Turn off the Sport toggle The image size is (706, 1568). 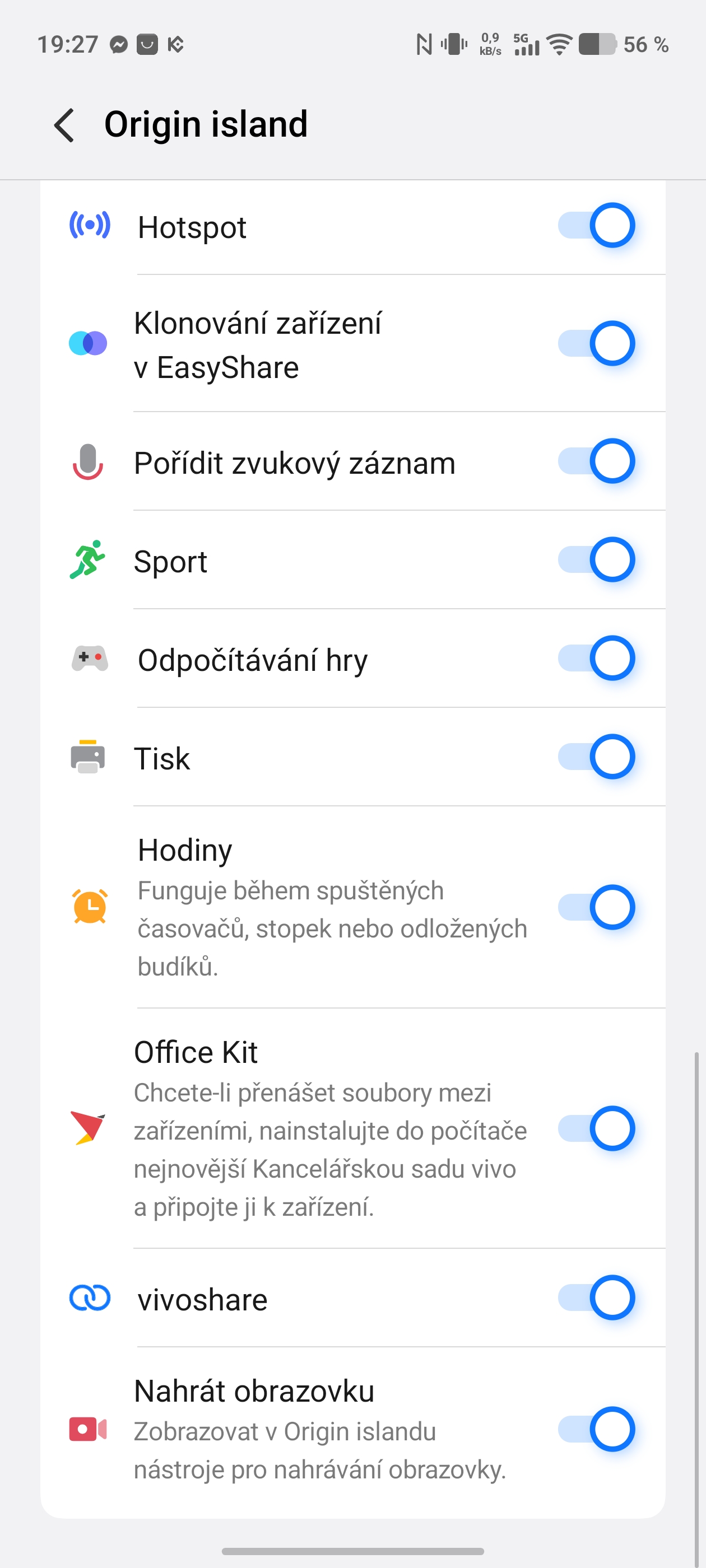596,560
